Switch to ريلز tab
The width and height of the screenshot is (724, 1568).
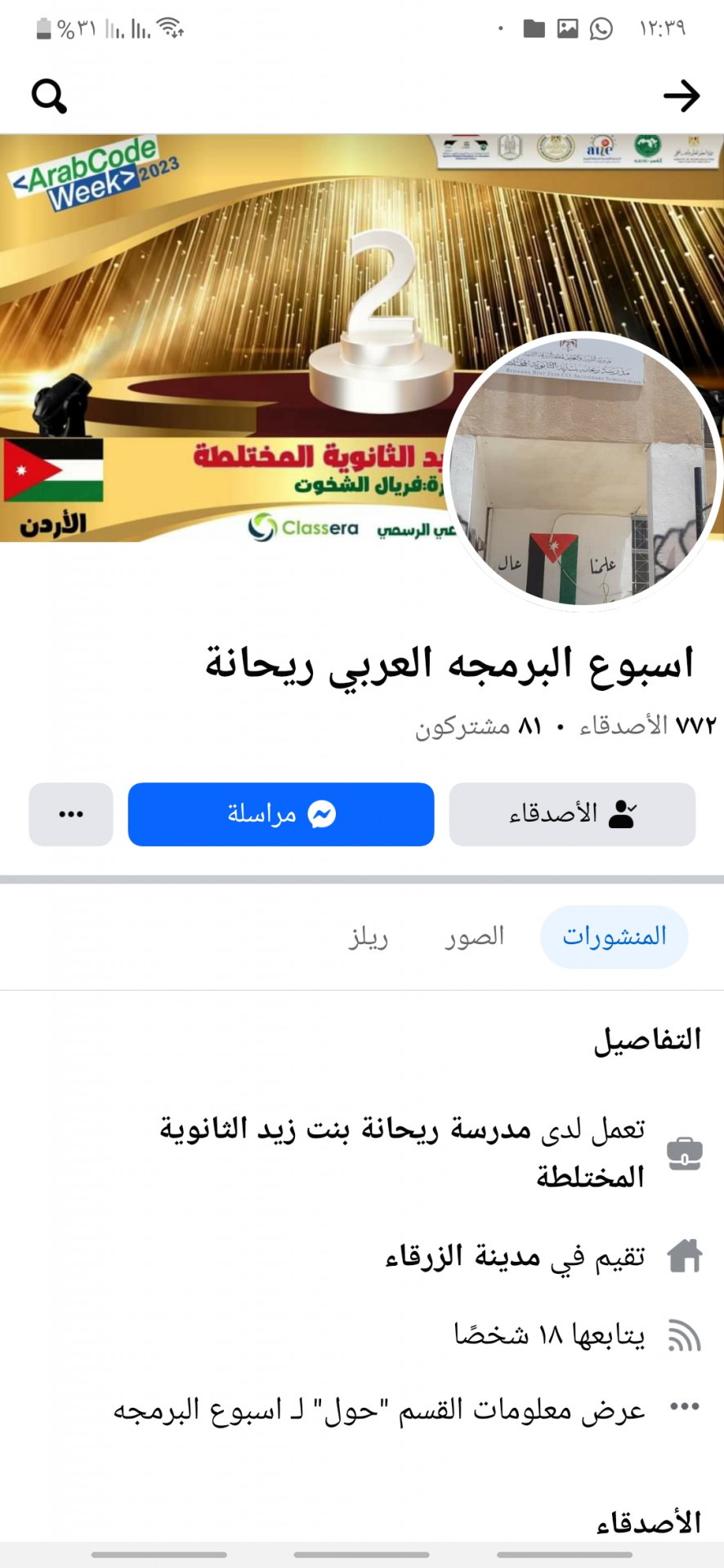(368, 936)
